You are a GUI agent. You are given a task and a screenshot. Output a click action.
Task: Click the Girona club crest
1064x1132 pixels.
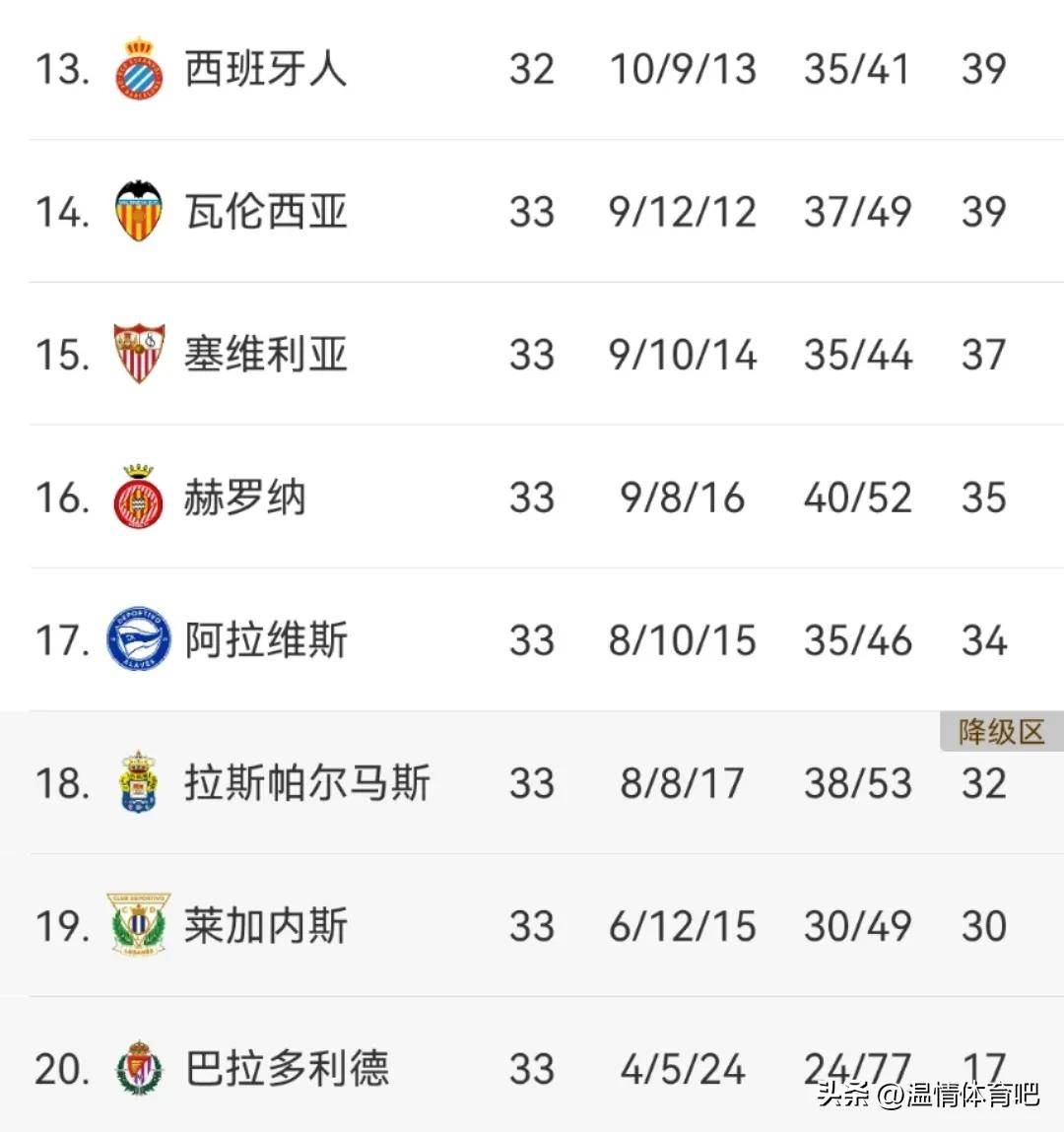pos(139,498)
